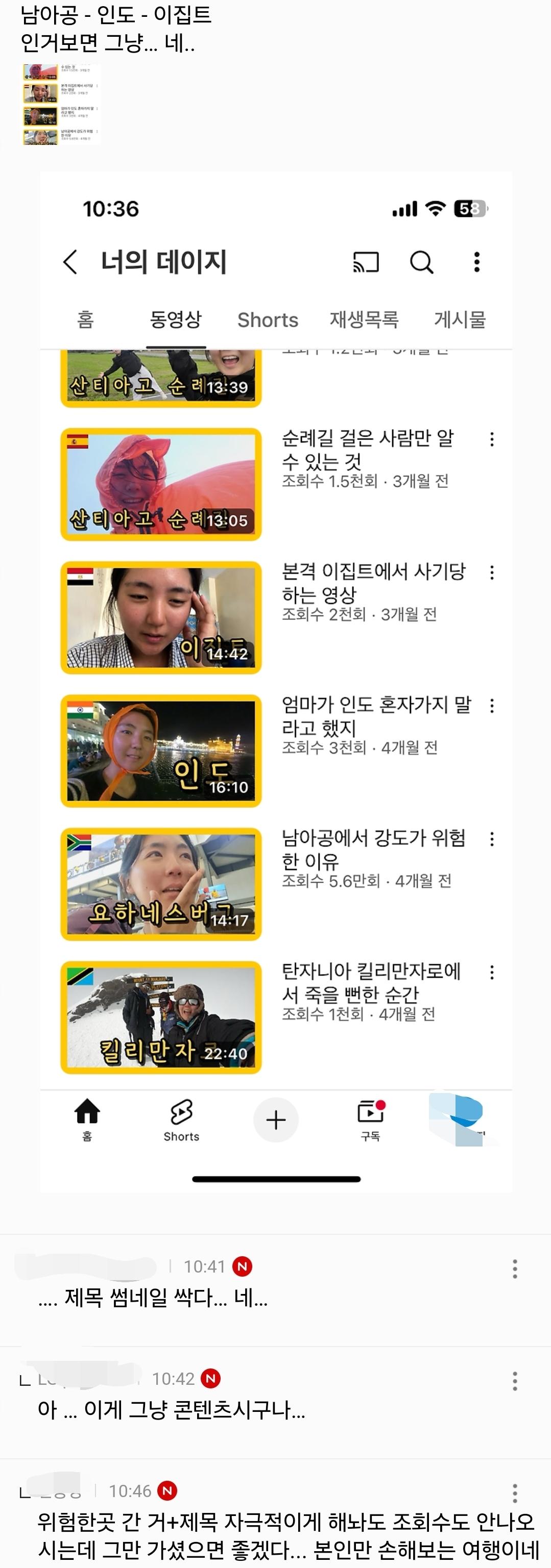Open the large YouTube screenshot image
Screen dimensions: 551x1568
point(276,682)
